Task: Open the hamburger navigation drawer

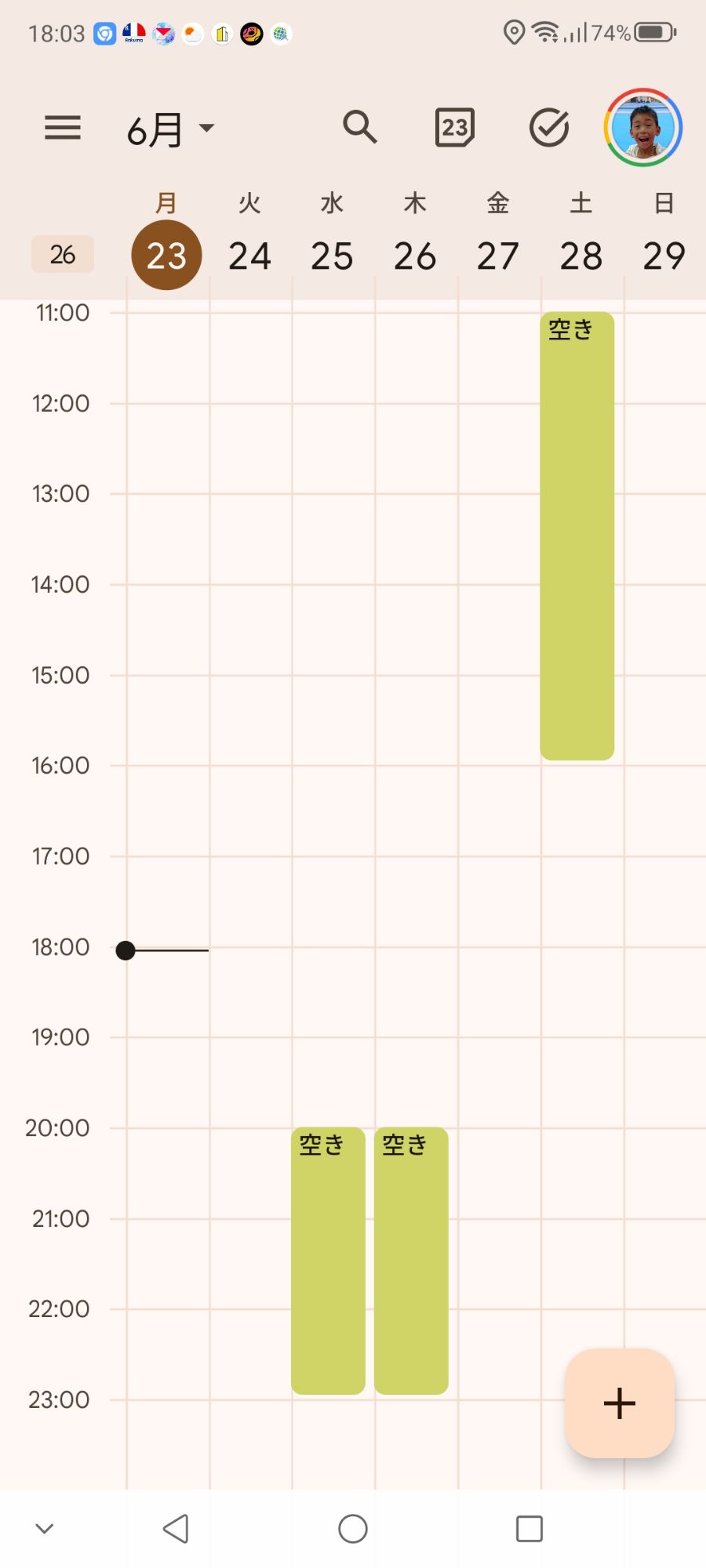Action: click(x=63, y=128)
